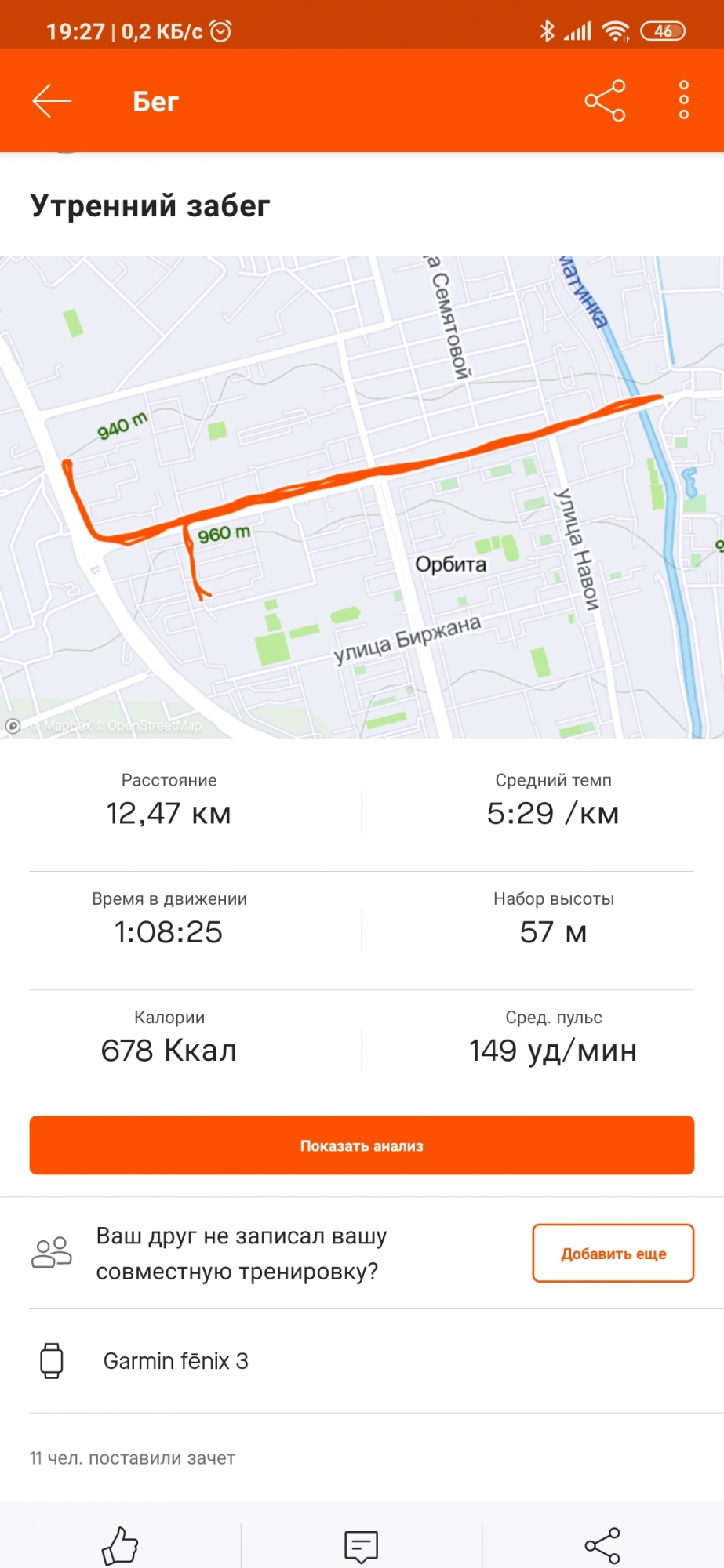Share using the bottom share icon
This screenshot has width=724, height=1568.
(602, 1545)
